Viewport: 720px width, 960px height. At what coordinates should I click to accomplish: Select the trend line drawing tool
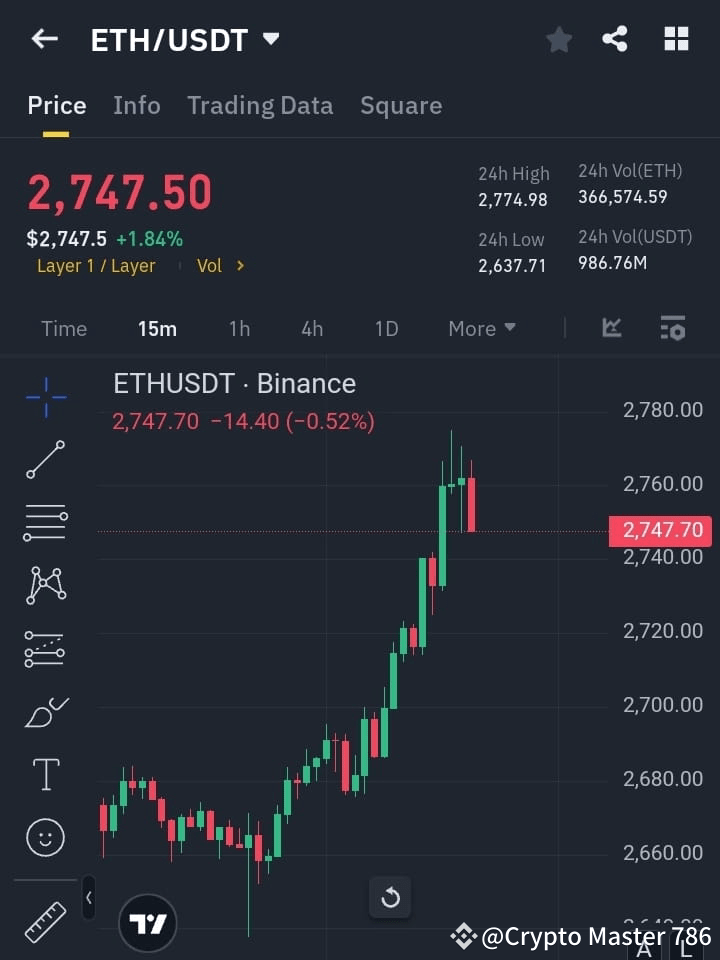44,460
